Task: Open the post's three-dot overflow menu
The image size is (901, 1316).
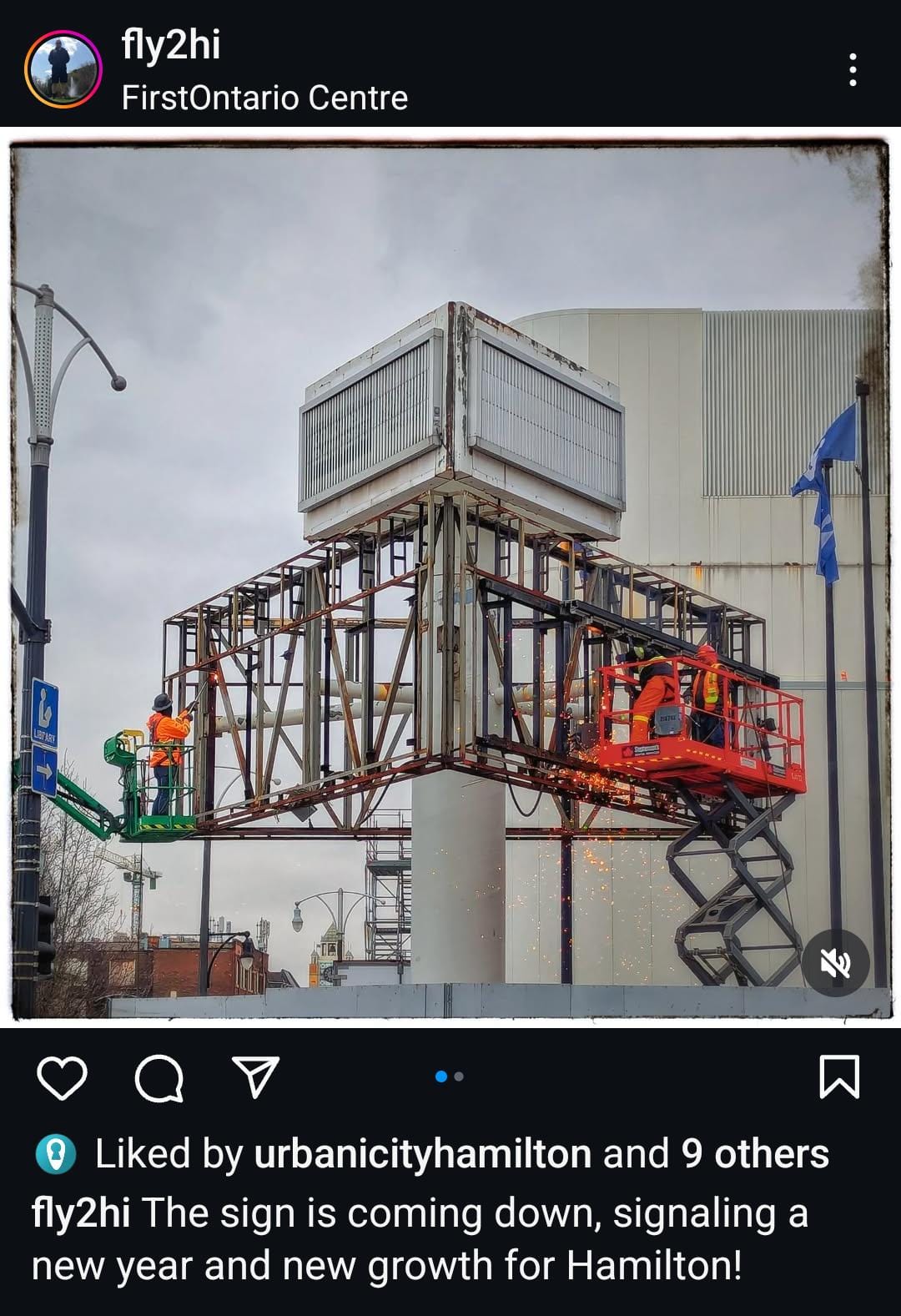Action: pyautogui.click(x=852, y=70)
